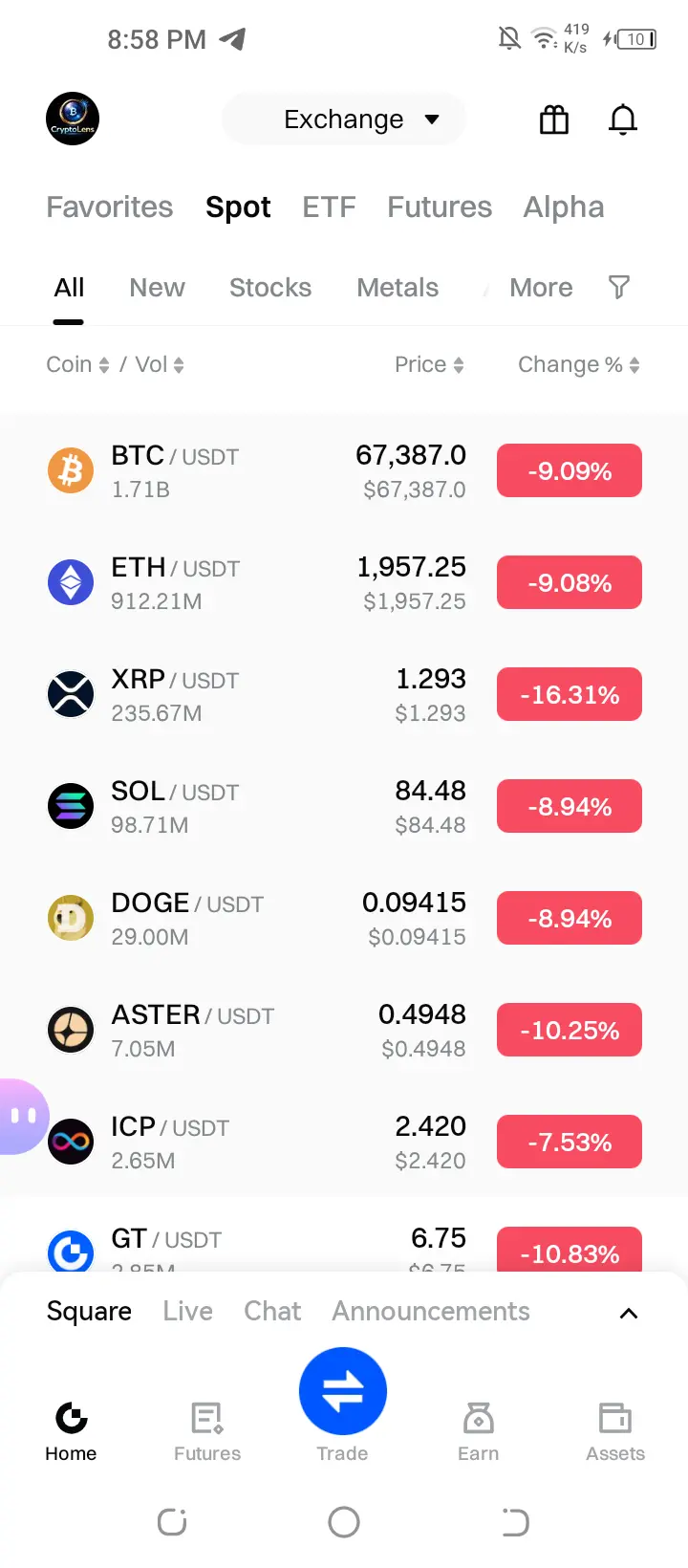This screenshot has height=1568, width=688.
Task: Sort the list by Change %
Action: click(578, 364)
